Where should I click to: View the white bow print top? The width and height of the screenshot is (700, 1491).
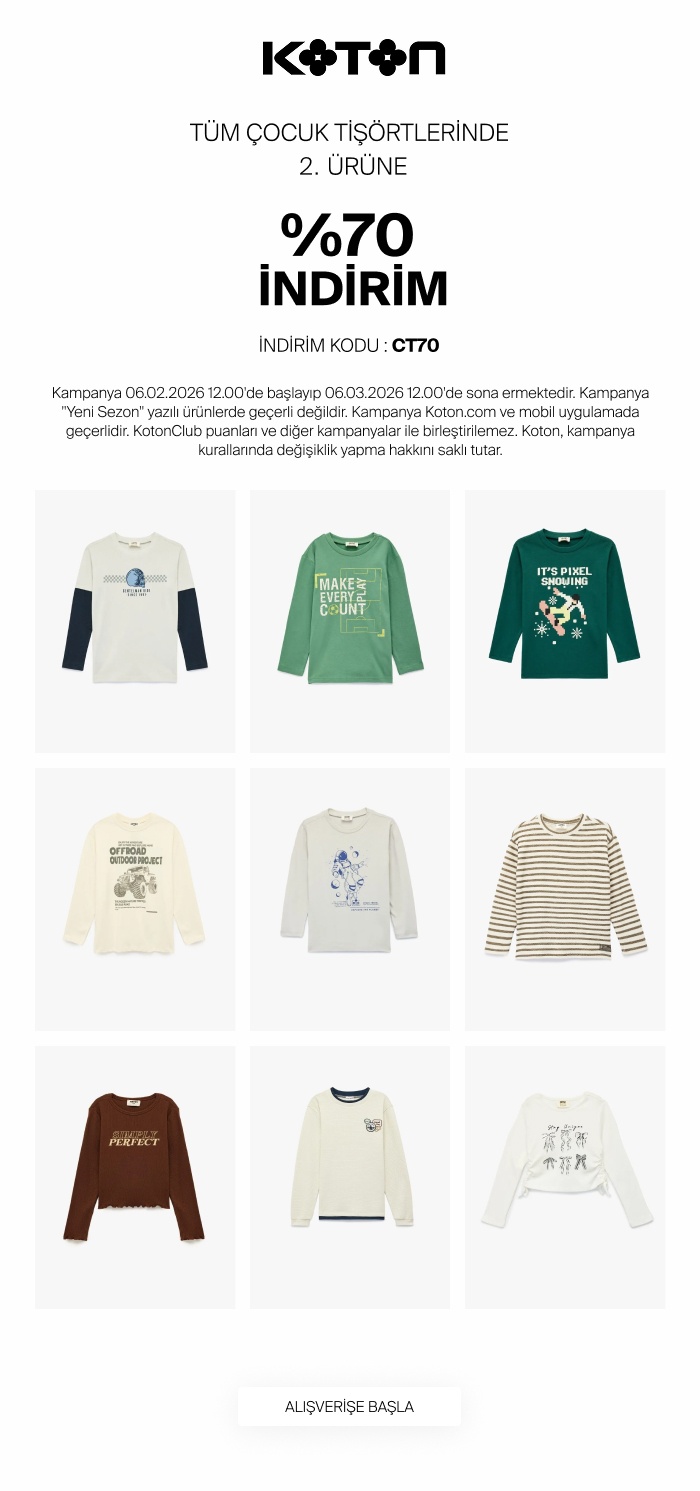(x=564, y=1176)
